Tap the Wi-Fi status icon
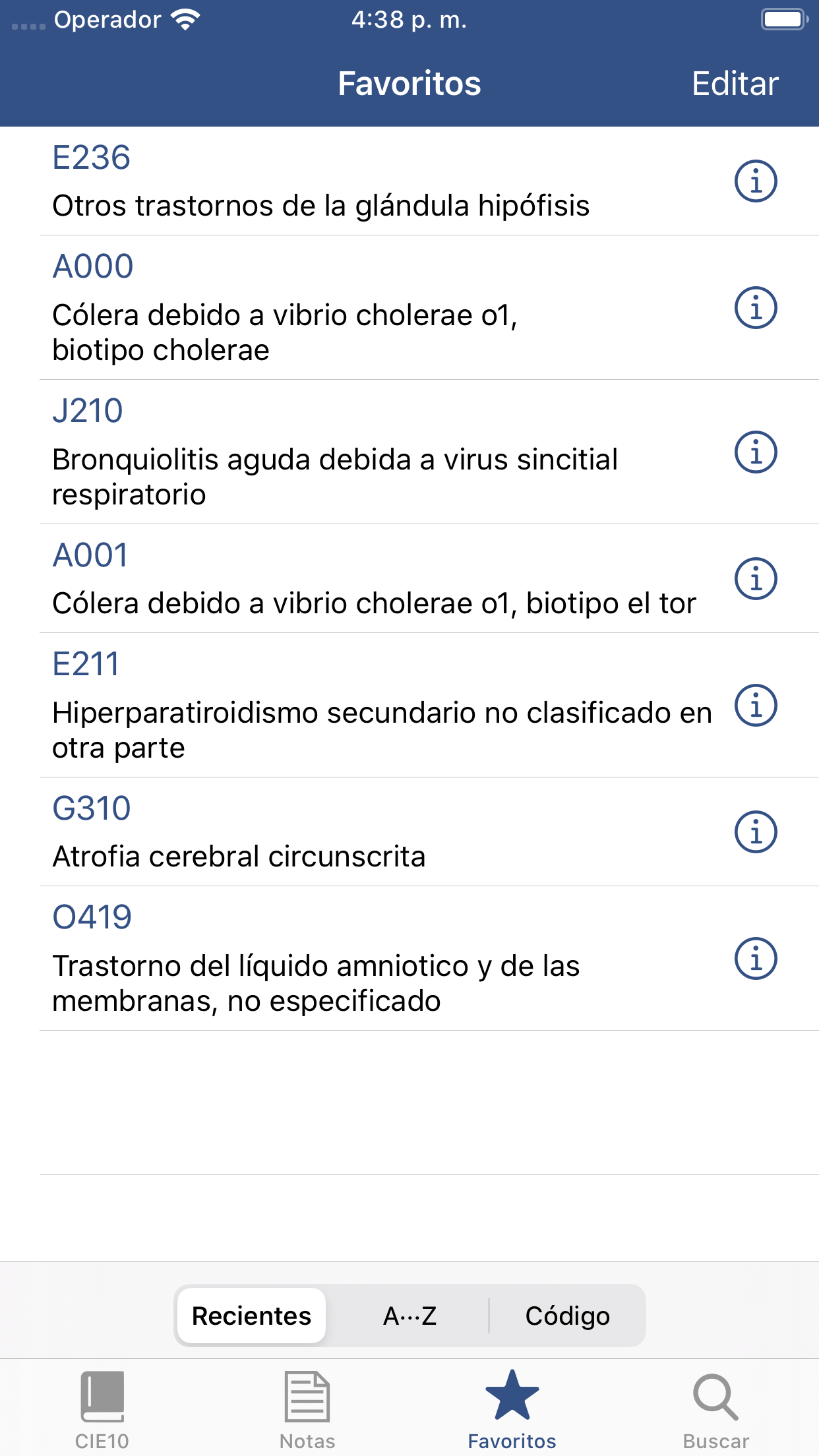This screenshot has width=819, height=1456. pyautogui.click(x=187, y=18)
